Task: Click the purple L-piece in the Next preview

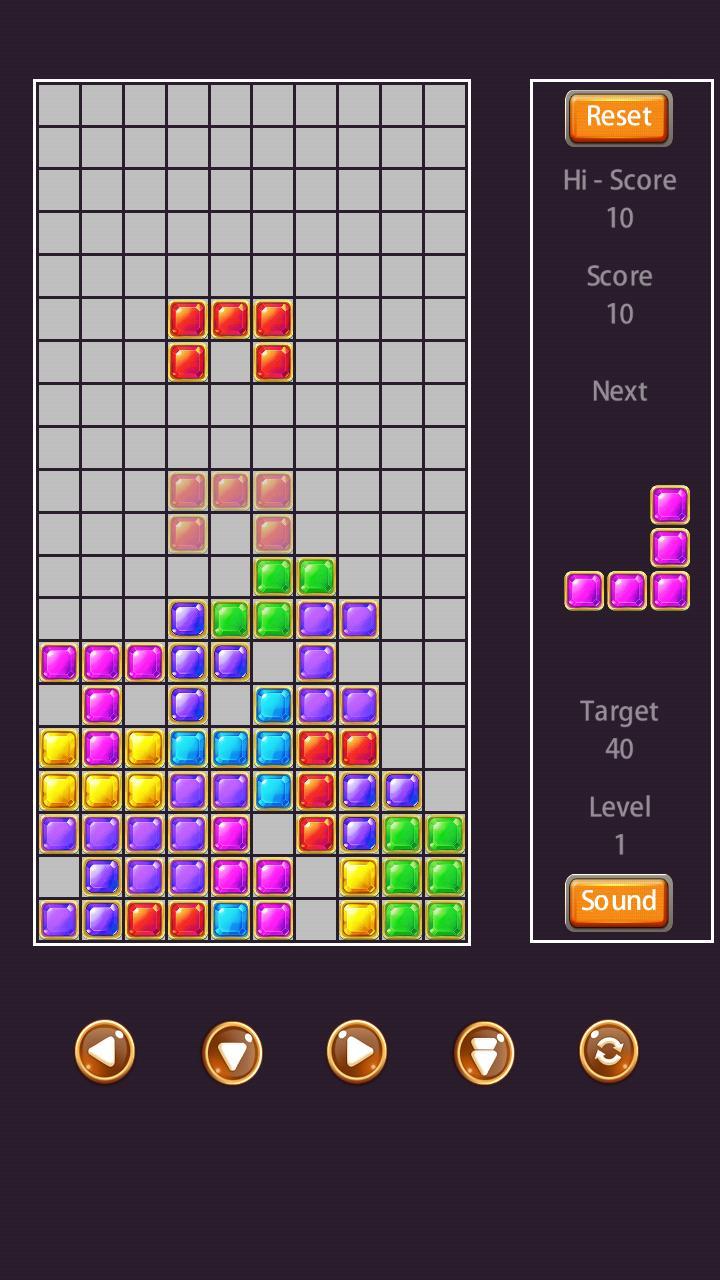Action: pos(625,545)
